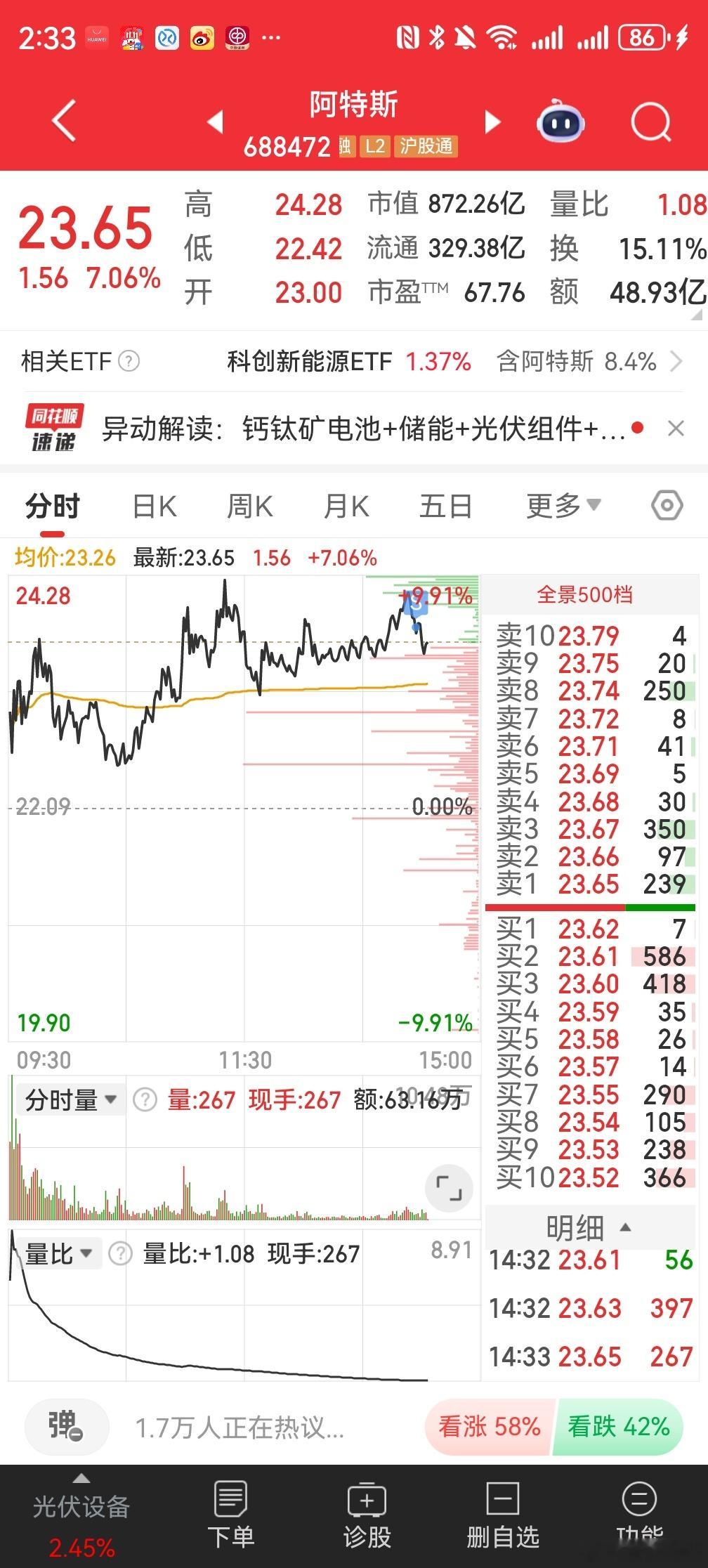Screen dimensions: 708x1568
Task: Tap the 1.7万人正在热议 comment field
Action: tap(239, 1426)
